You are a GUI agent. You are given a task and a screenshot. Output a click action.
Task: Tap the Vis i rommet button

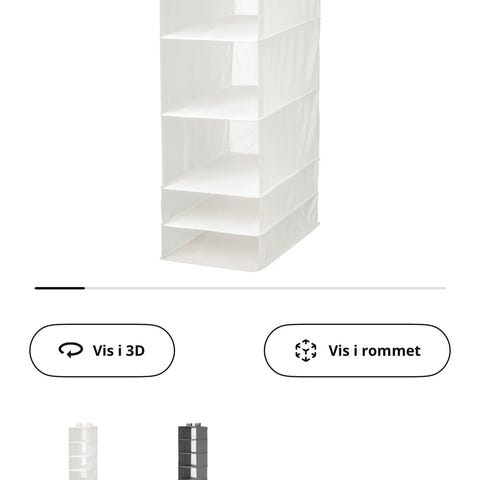point(357,350)
